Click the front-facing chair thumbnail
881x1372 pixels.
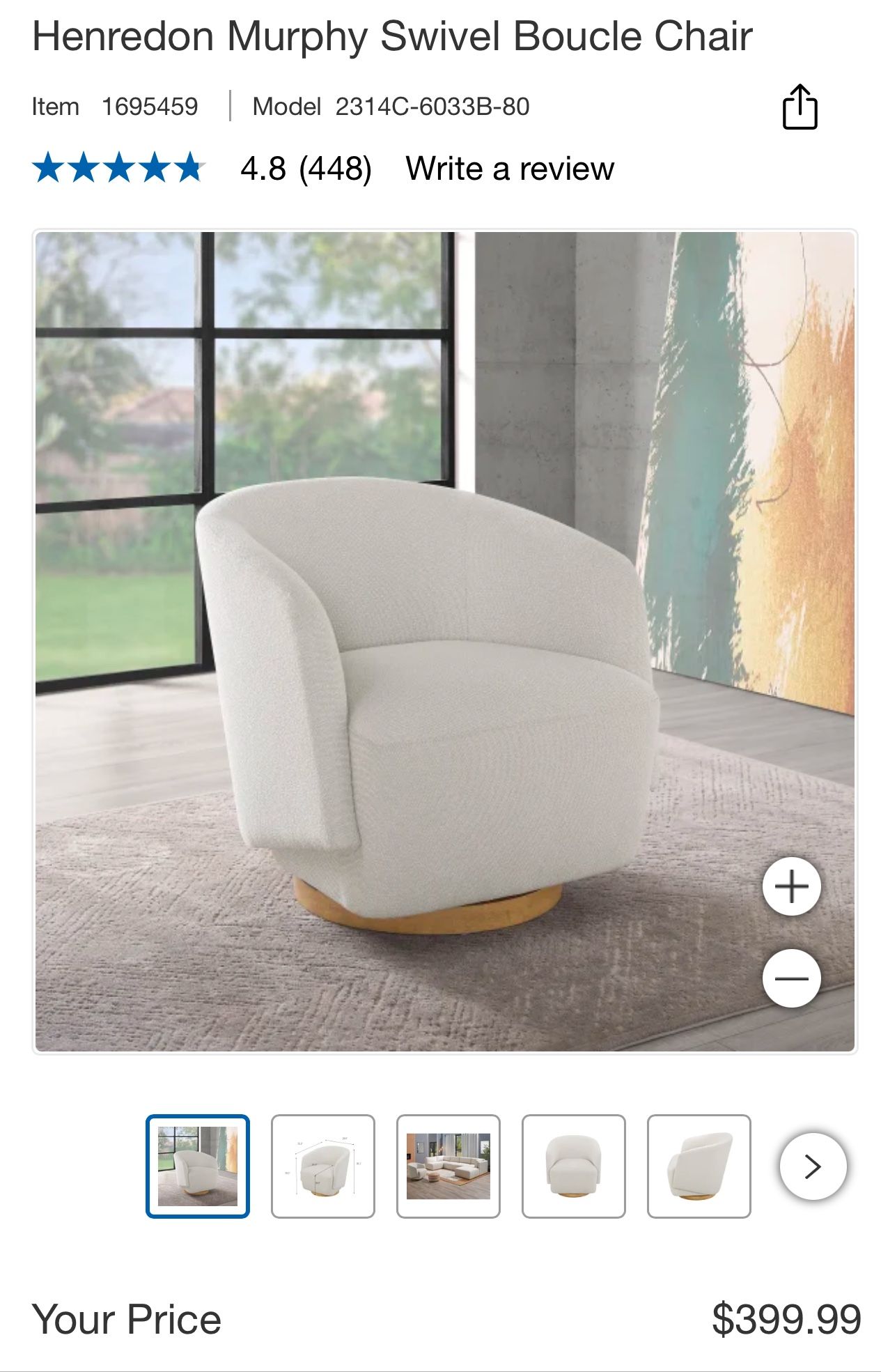click(573, 1166)
